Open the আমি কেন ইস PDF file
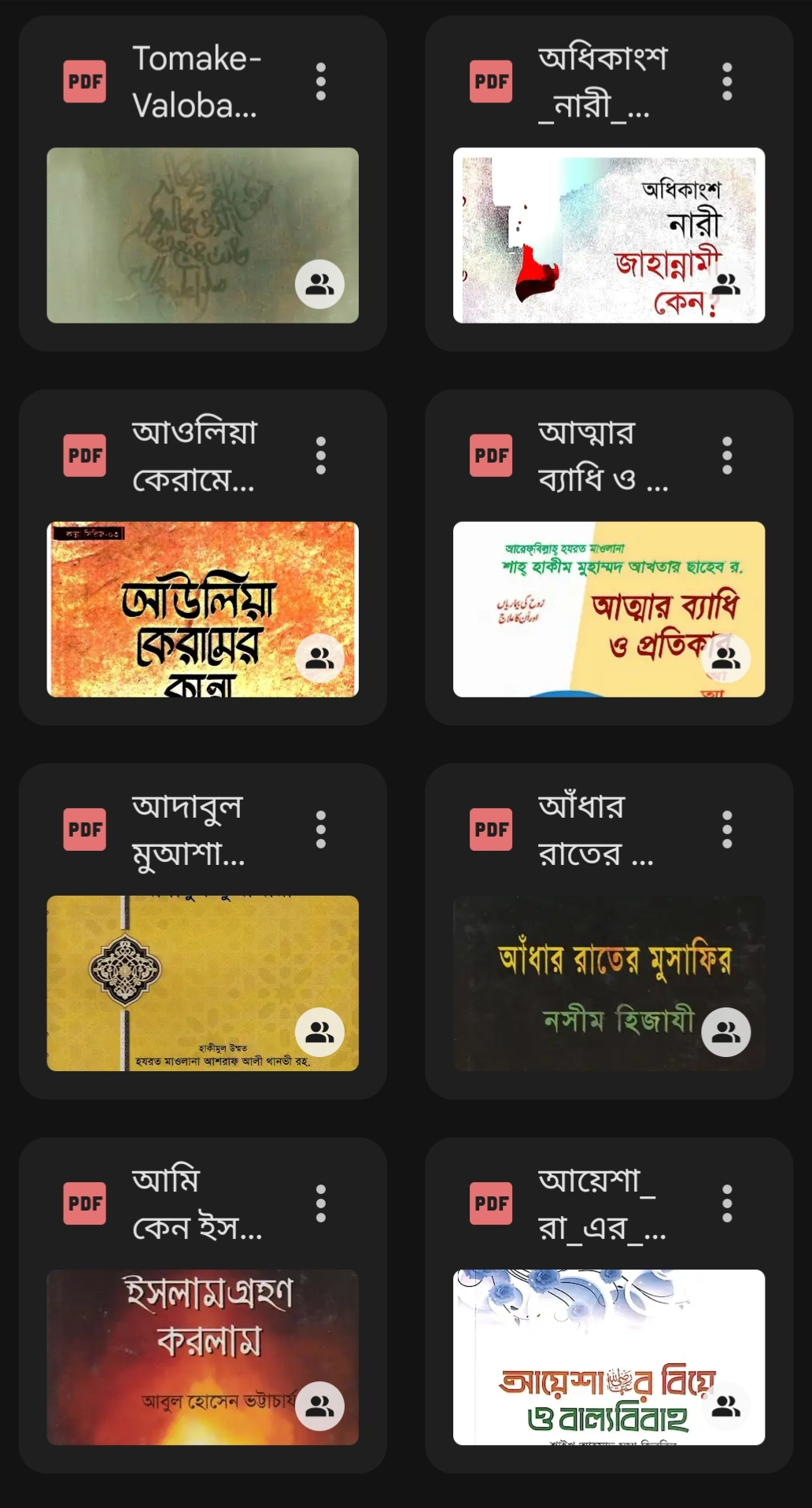The image size is (812, 1508). tap(202, 1356)
